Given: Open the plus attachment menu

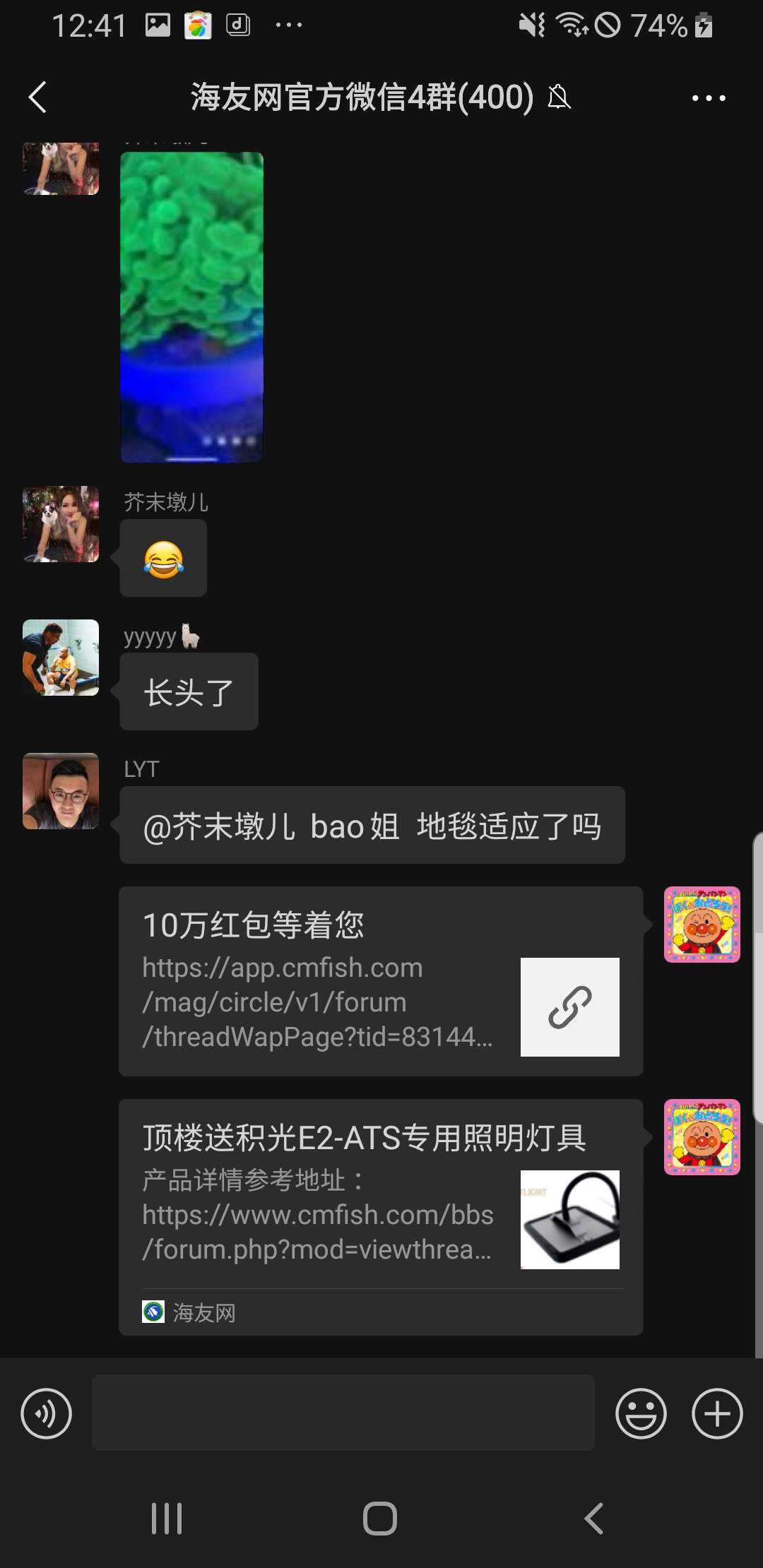Looking at the screenshot, I should pyautogui.click(x=717, y=1413).
